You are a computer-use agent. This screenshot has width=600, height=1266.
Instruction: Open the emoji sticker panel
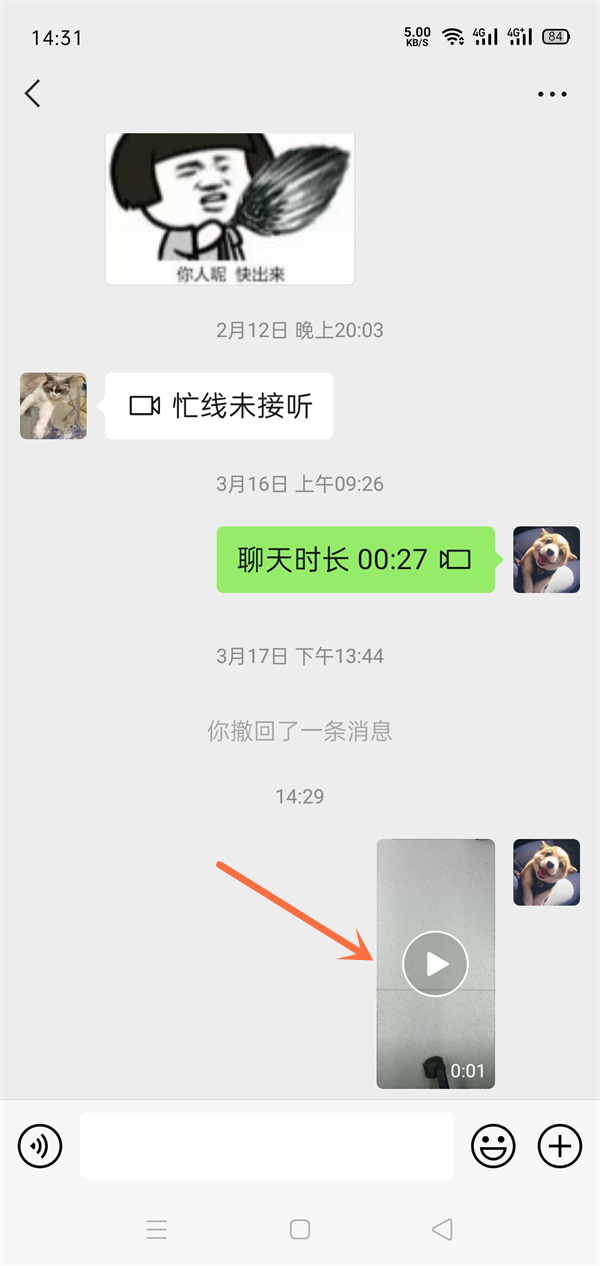click(x=493, y=1145)
